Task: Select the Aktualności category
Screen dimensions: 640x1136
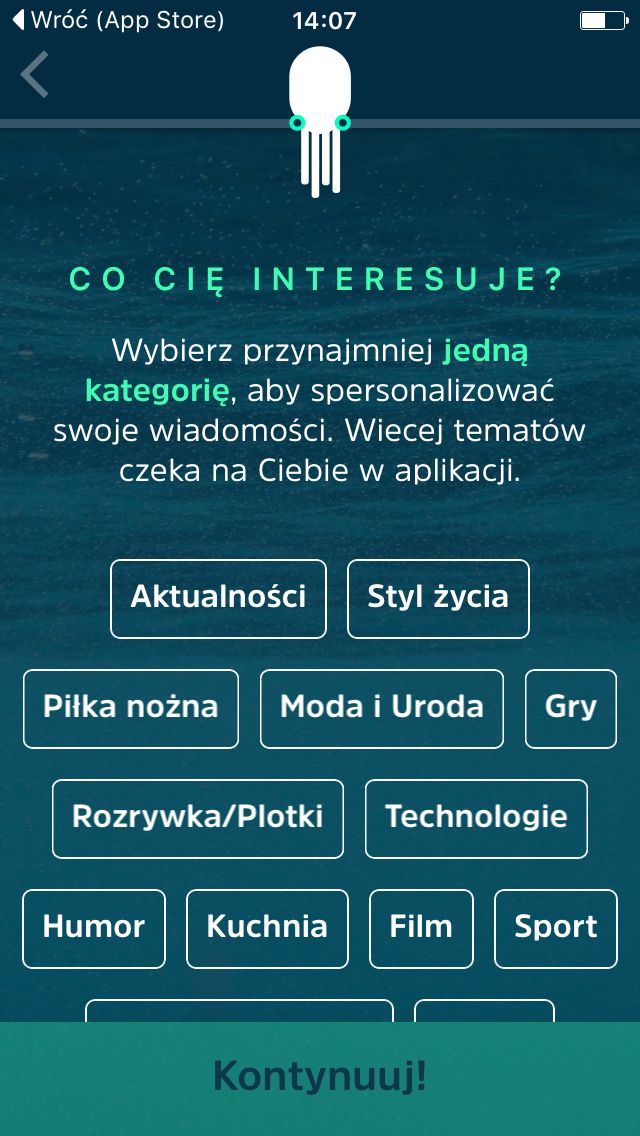Action: click(x=218, y=598)
